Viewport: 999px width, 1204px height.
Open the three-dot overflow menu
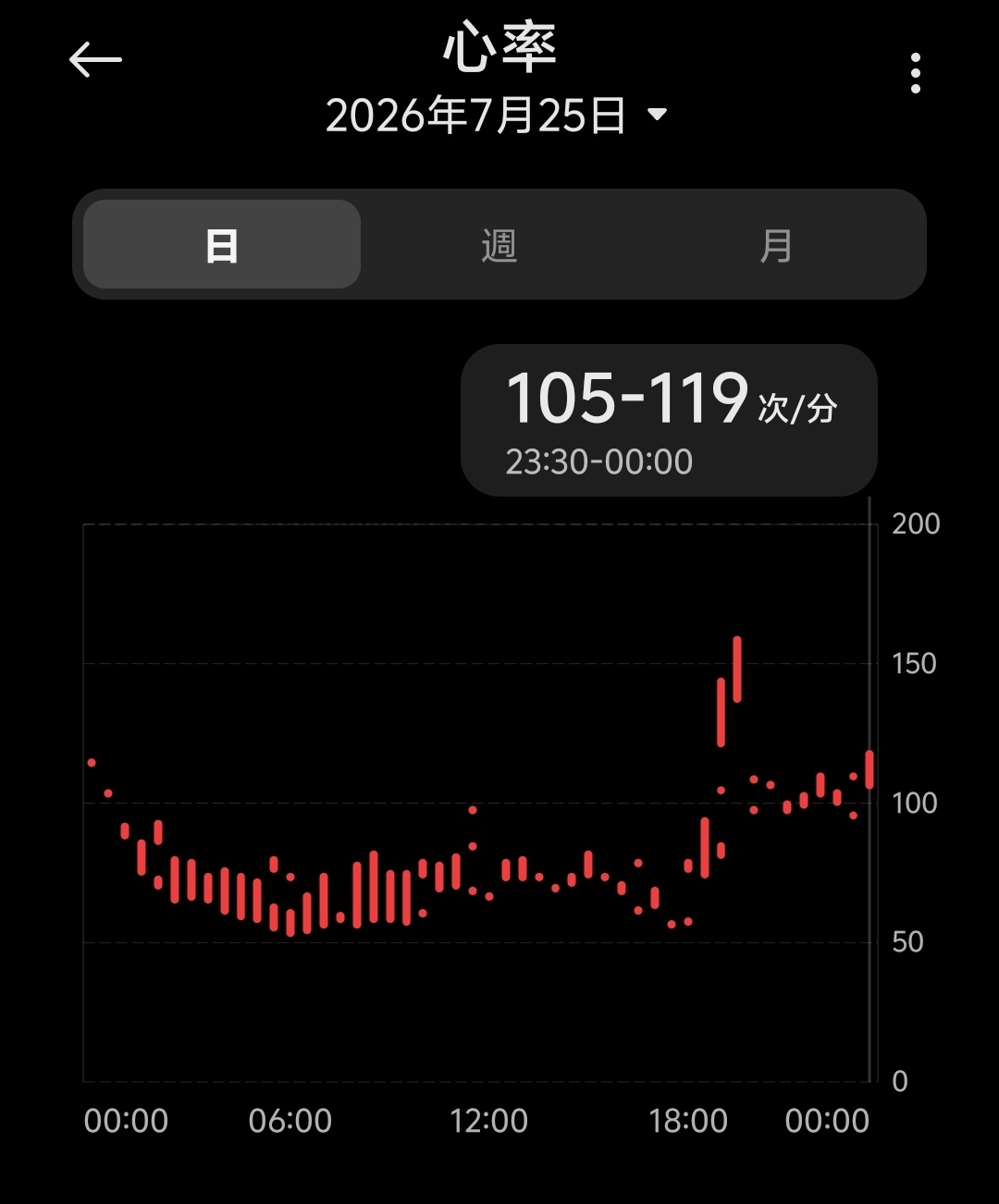click(x=915, y=73)
